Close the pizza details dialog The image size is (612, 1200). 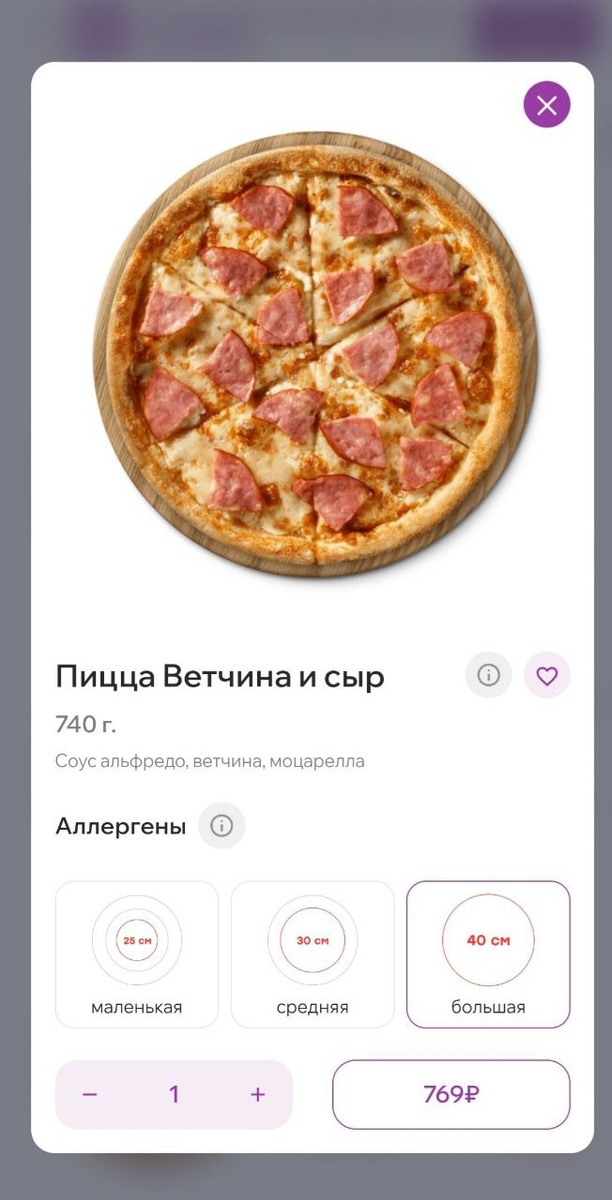click(x=547, y=105)
